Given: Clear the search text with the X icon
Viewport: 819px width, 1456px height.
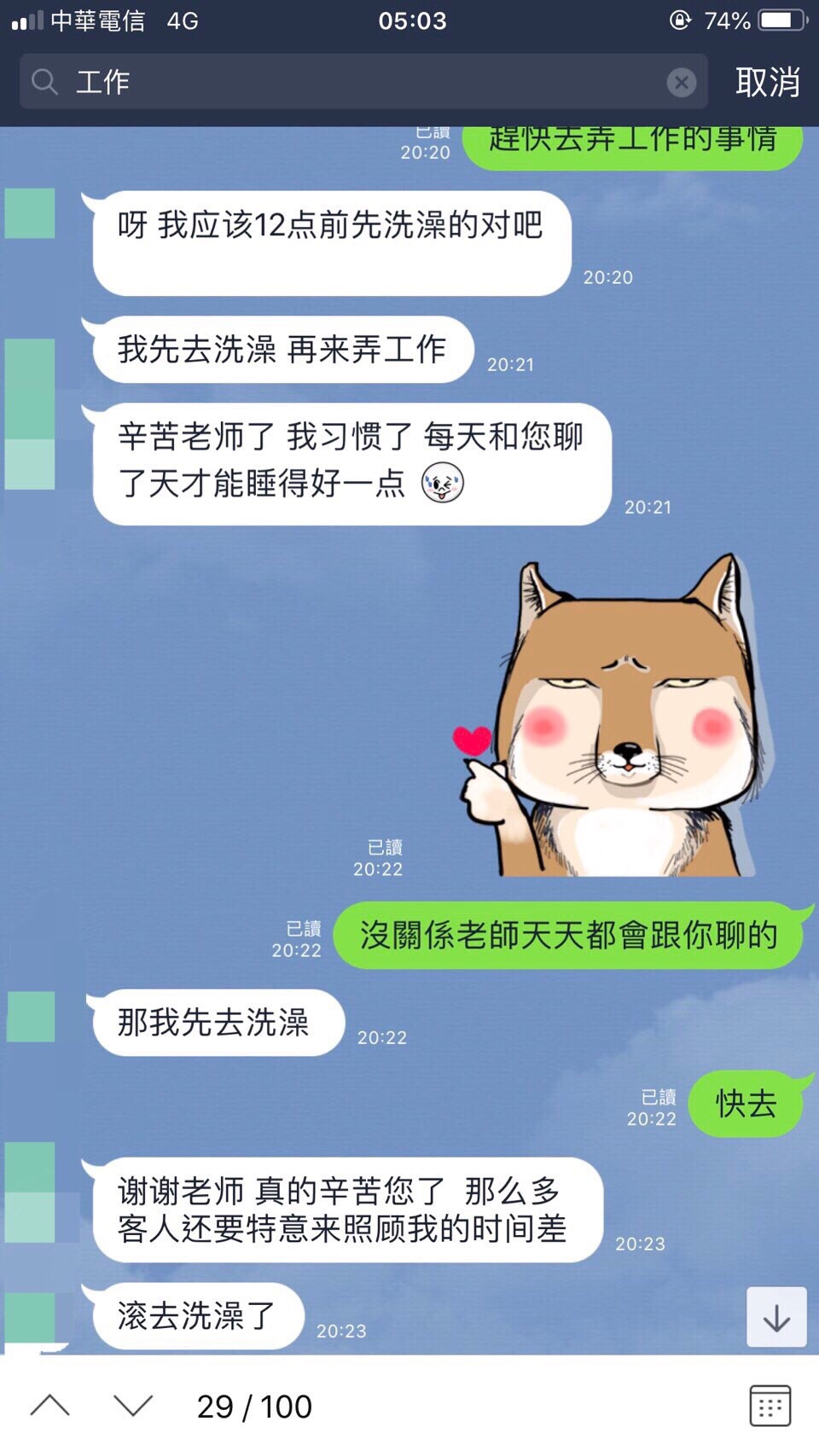Looking at the screenshot, I should coord(681,82).
